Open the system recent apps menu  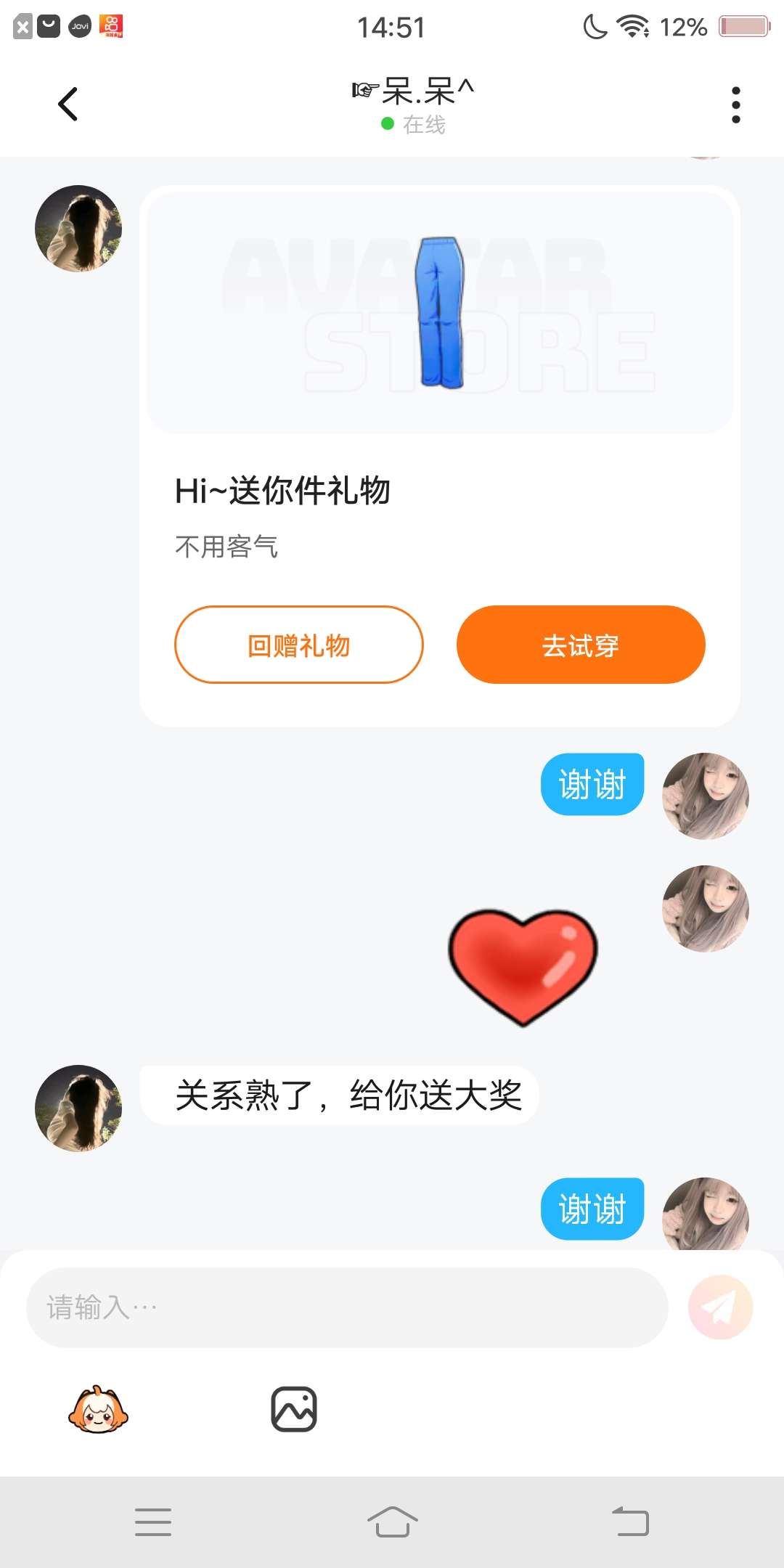[x=153, y=1522]
